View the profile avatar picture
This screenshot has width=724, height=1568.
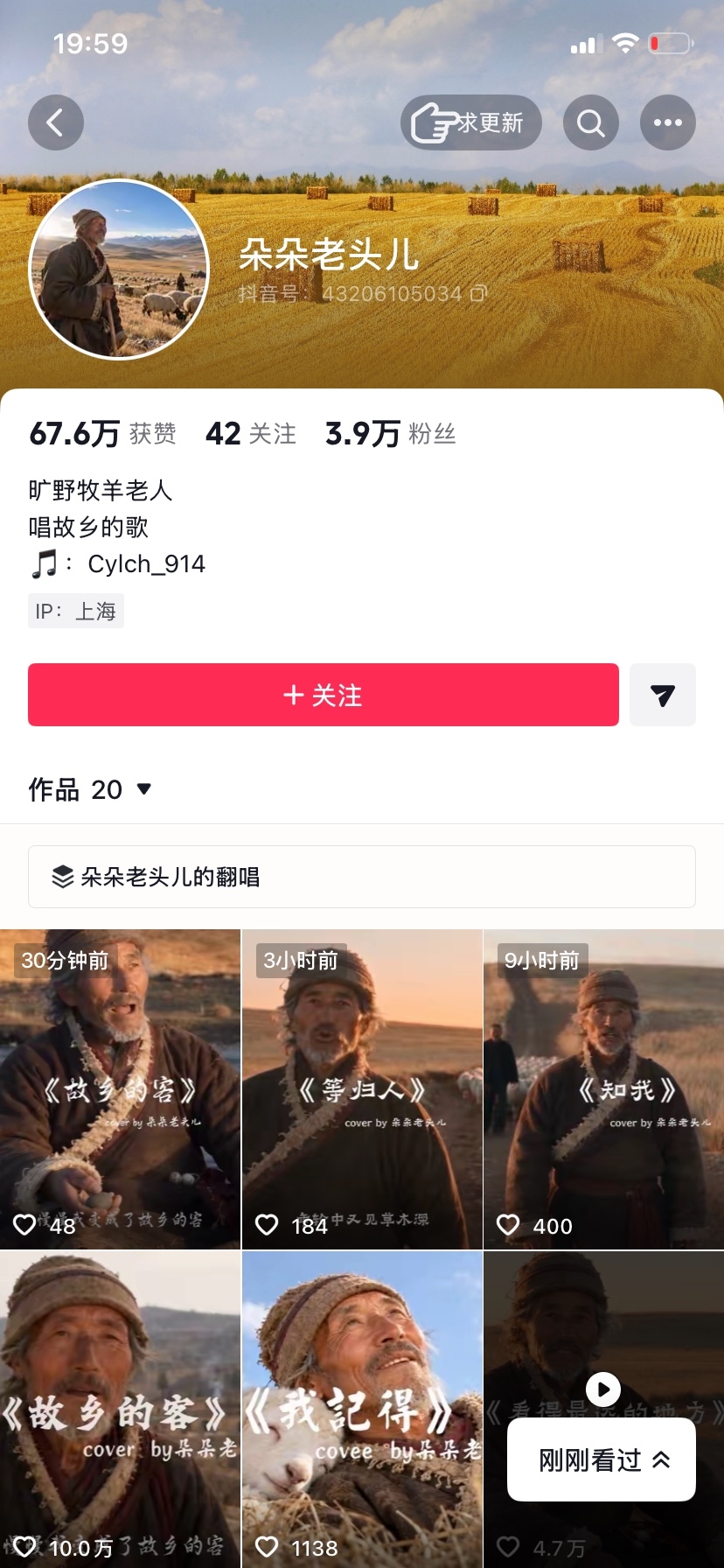tap(119, 269)
